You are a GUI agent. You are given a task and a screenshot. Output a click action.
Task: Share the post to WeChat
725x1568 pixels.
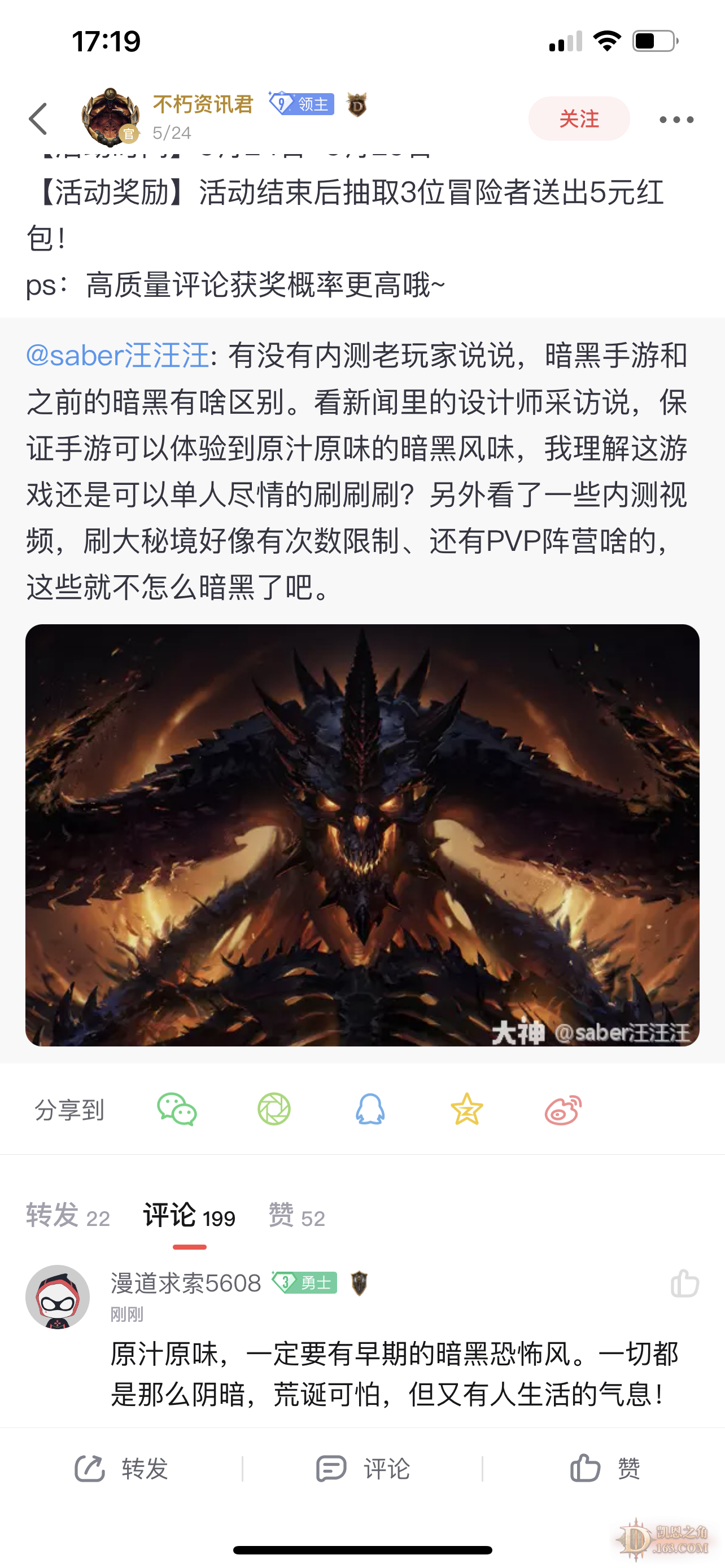[177, 1109]
